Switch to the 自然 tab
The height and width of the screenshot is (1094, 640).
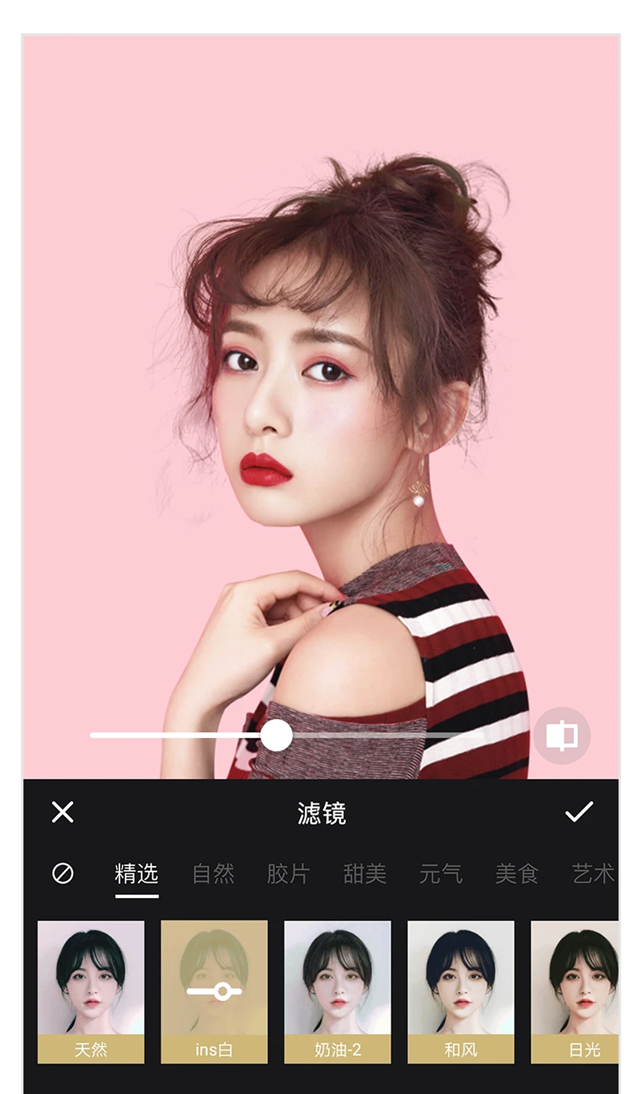click(x=213, y=873)
